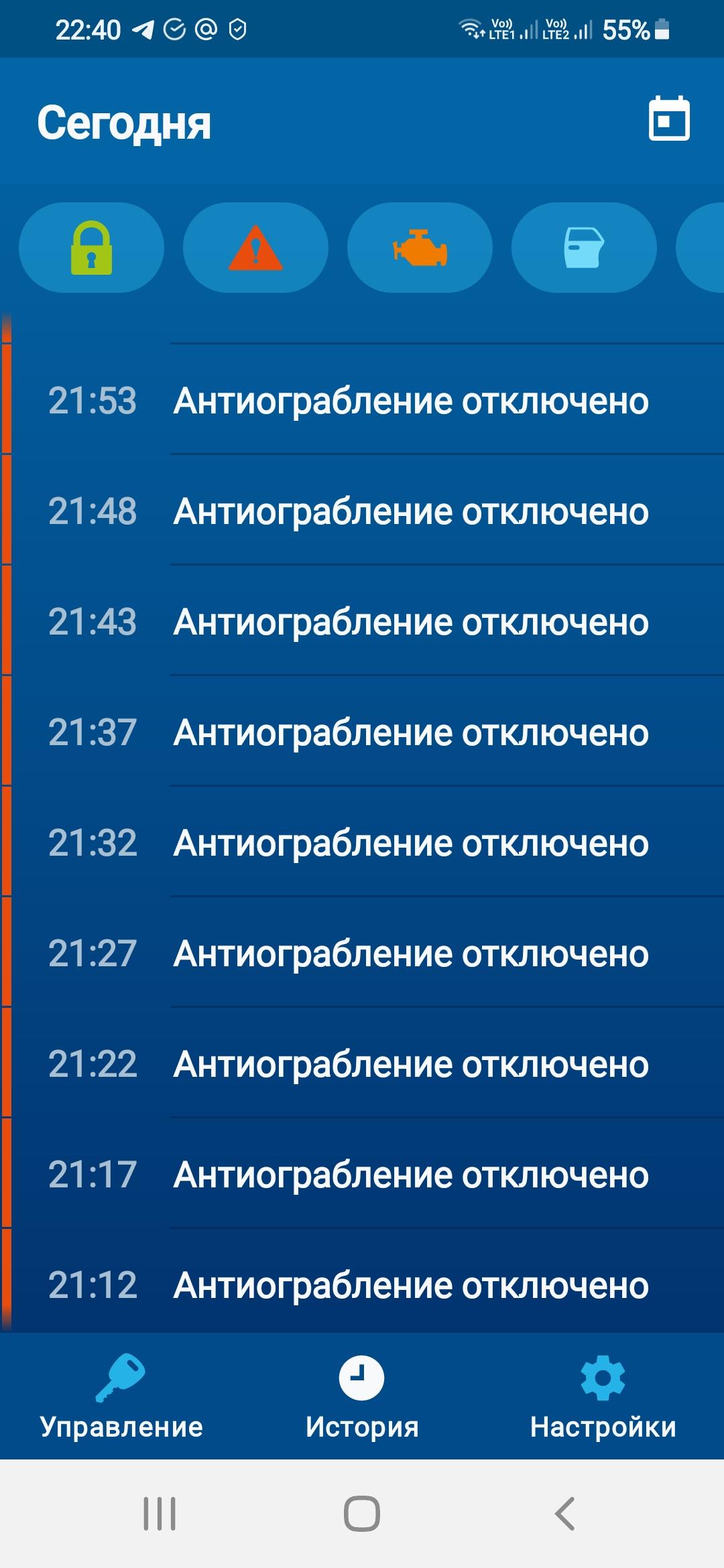Select the 21:17 Антиограбление отключено entry
The image size is (724, 1568).
[x=362, y=1175]
